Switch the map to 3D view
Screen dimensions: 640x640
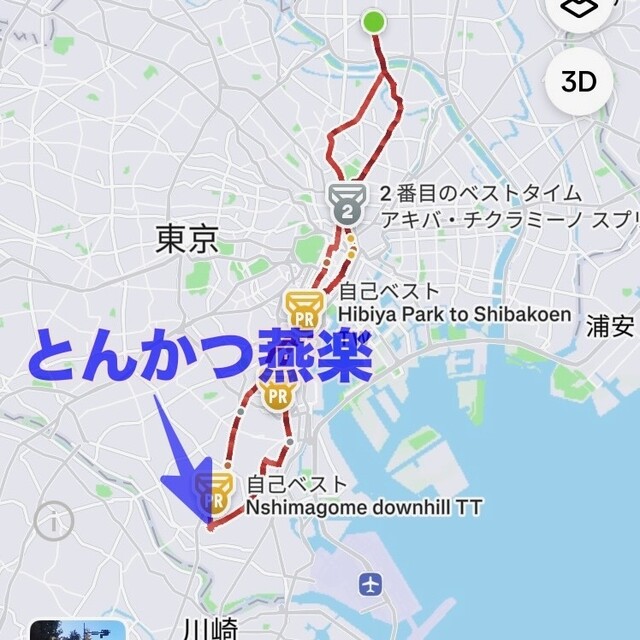point(578,81)
